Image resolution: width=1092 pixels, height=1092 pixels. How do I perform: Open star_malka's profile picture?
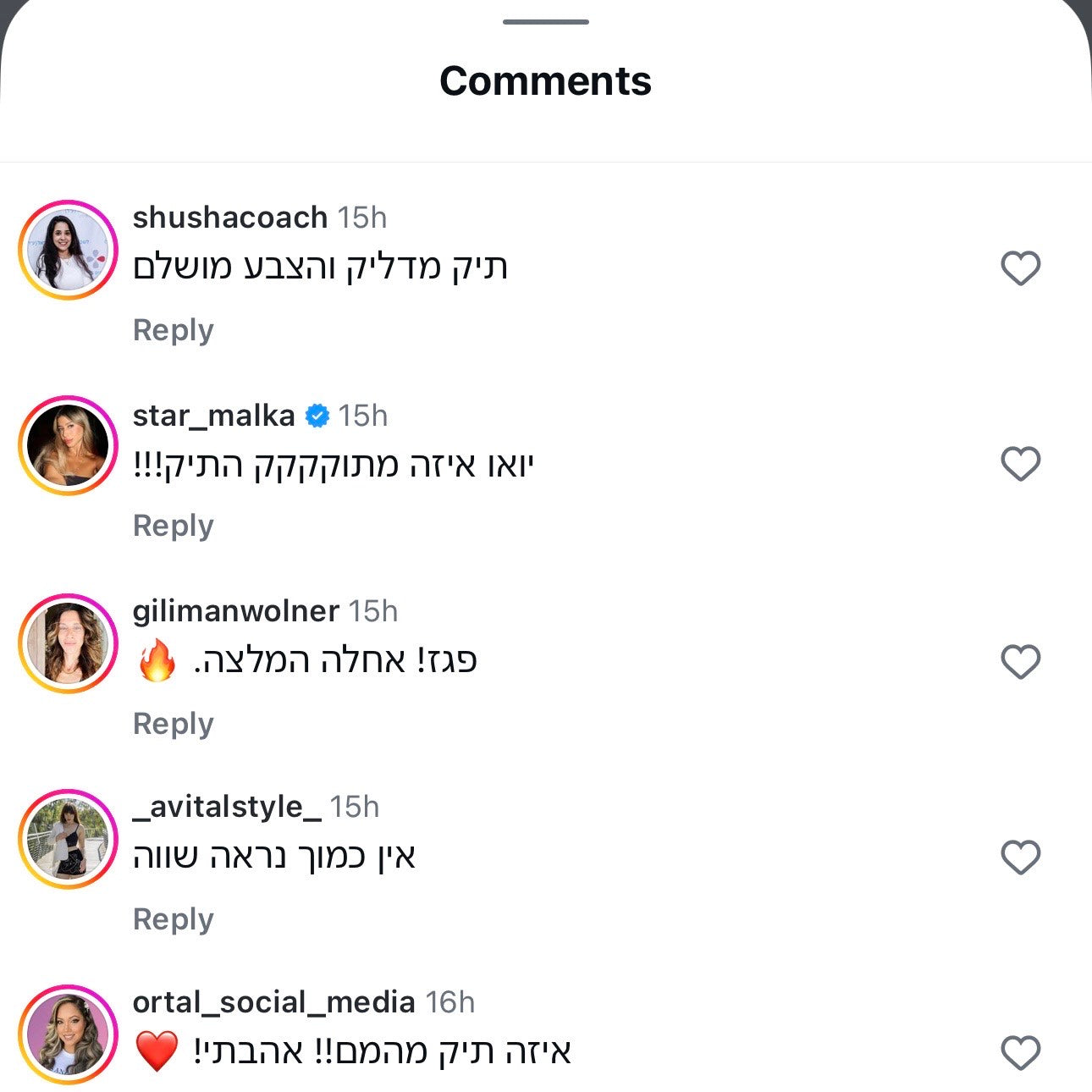tap(68, 445)
